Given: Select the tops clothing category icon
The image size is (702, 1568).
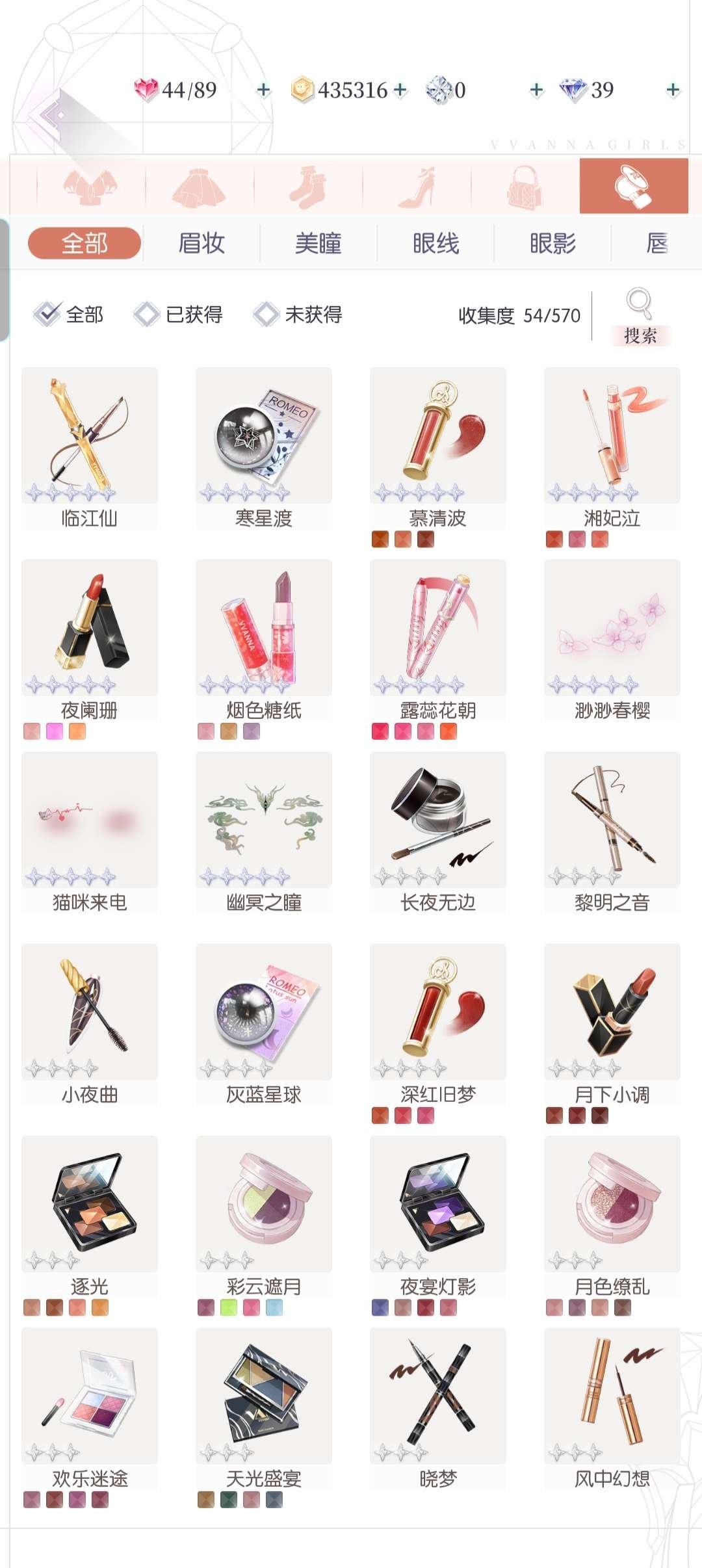Looking at the screenshot, I should 91,189.
